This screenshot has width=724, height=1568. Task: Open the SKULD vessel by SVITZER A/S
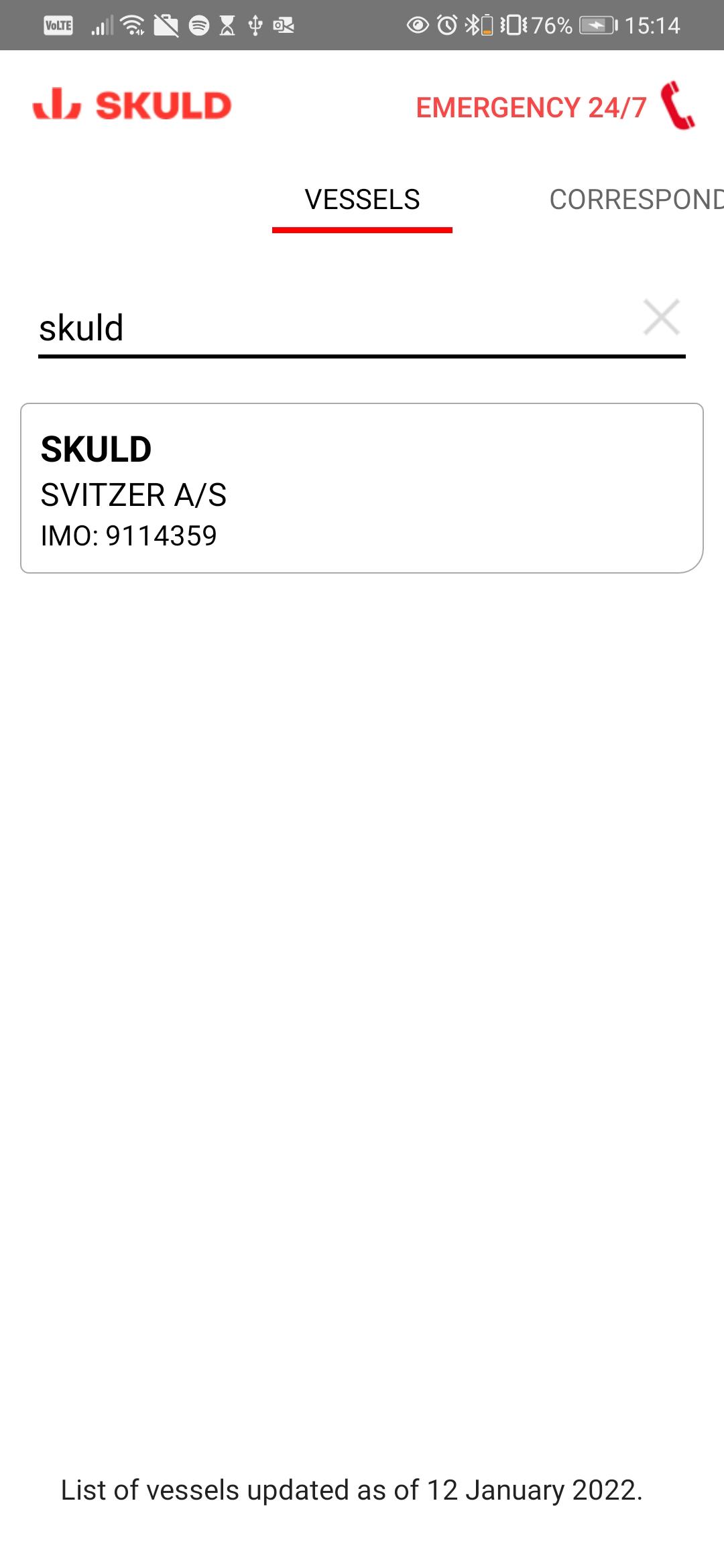click(362, 488)
